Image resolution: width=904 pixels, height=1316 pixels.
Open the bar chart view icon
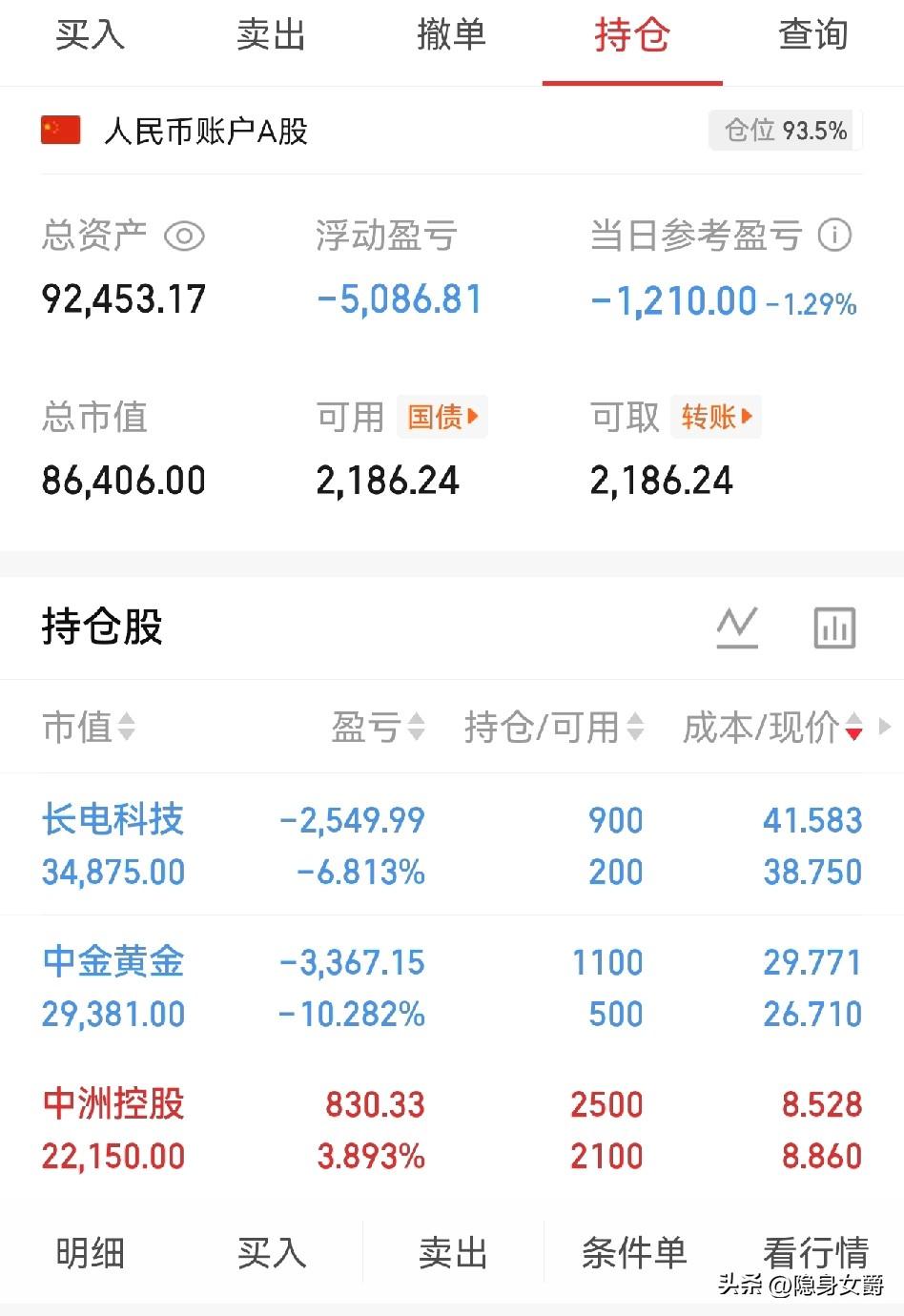tap(835, 627)
